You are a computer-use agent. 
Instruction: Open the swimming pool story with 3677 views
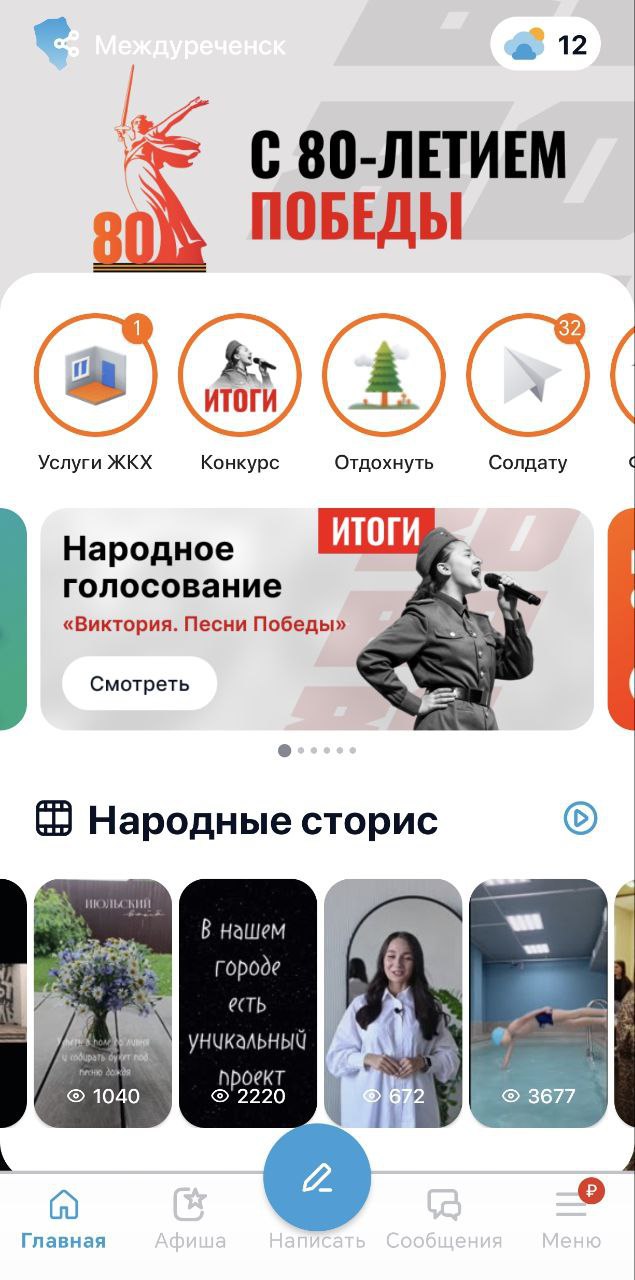(538, 1003)
